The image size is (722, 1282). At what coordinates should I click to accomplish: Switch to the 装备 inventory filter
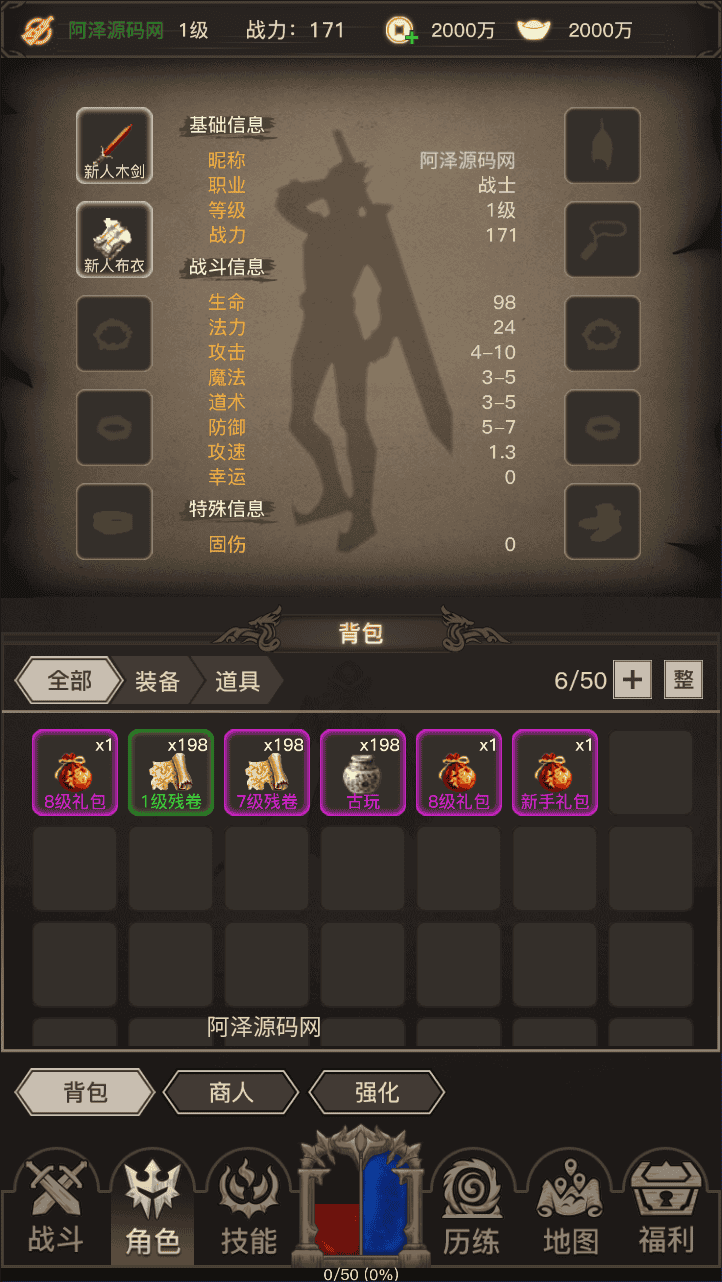156,681
